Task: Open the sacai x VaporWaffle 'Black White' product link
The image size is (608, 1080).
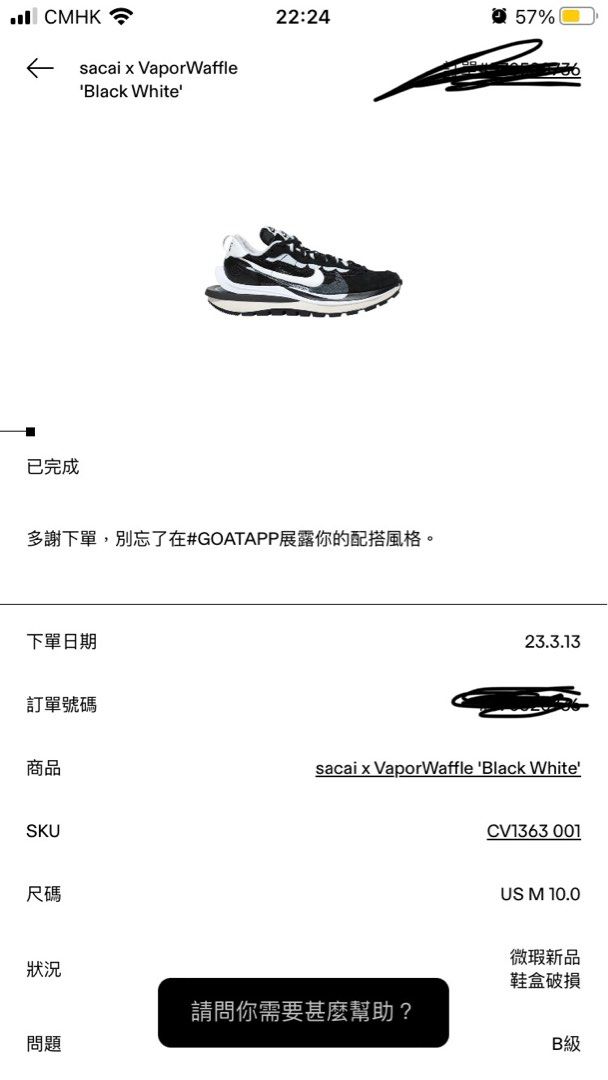Action: click(447, 768)
